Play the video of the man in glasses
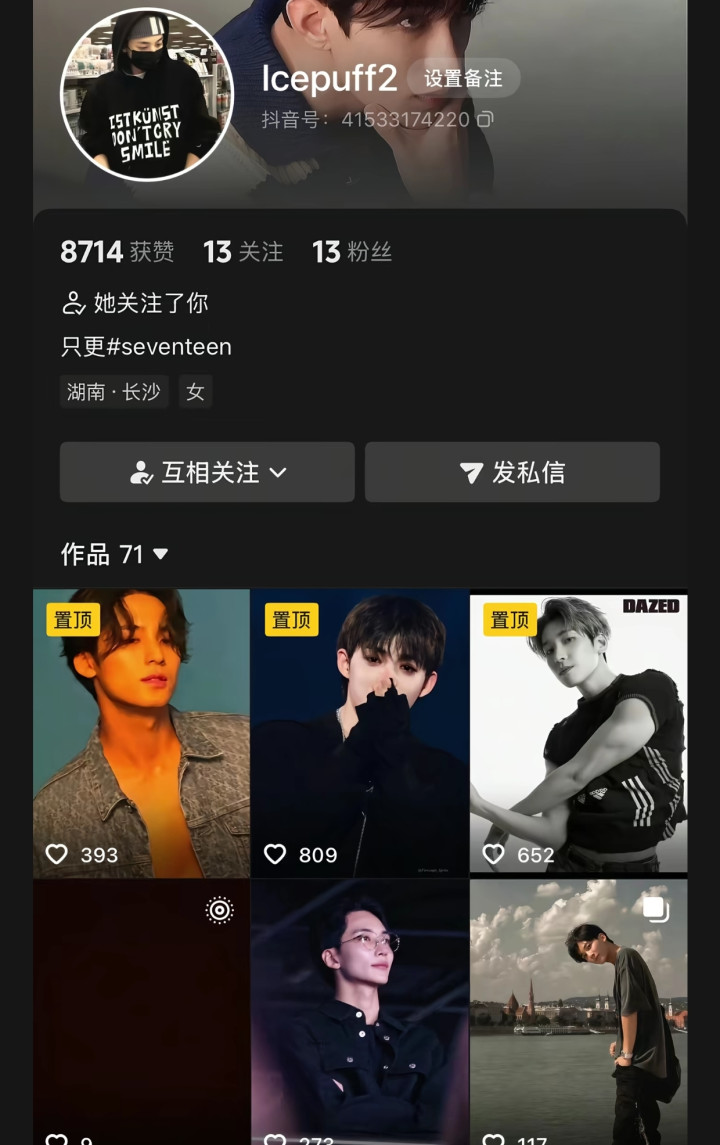Screen dimensions: 720x1145 (360, 1010)
